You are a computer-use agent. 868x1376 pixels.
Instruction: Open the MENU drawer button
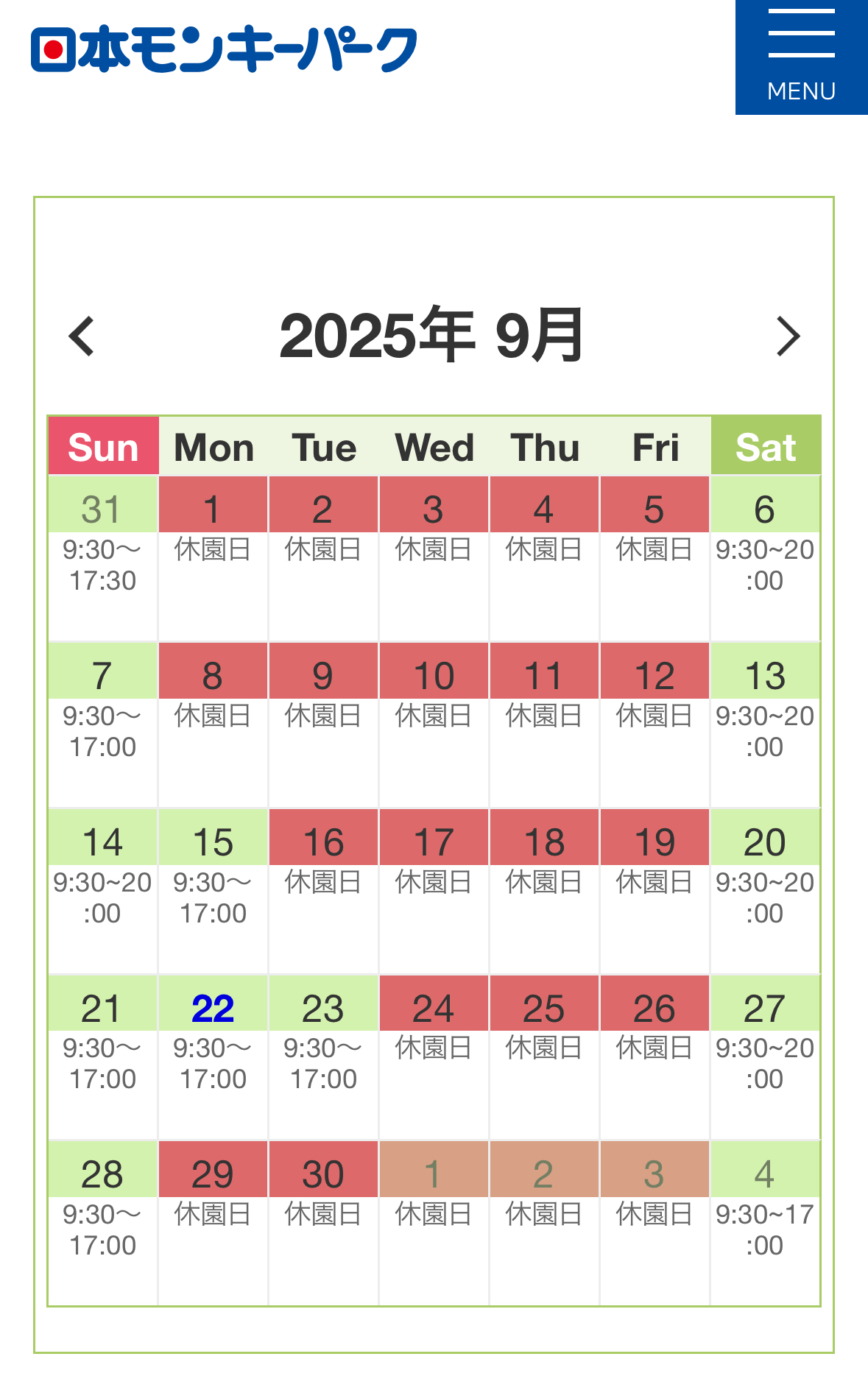(801, 57)
